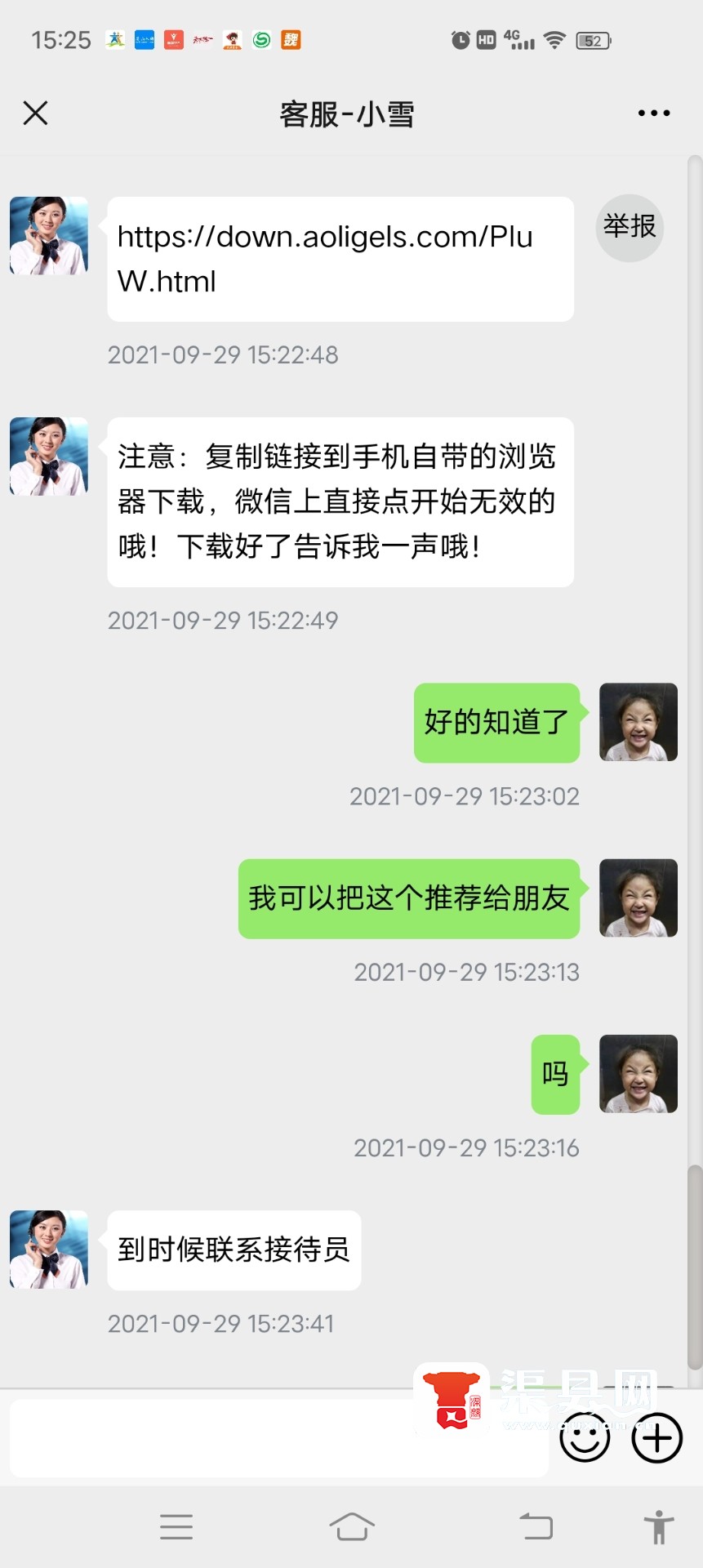Open the aoligels.com download link
This screenshot has width=703, height=1568.
pyautogui.click(x=325, y=258)
